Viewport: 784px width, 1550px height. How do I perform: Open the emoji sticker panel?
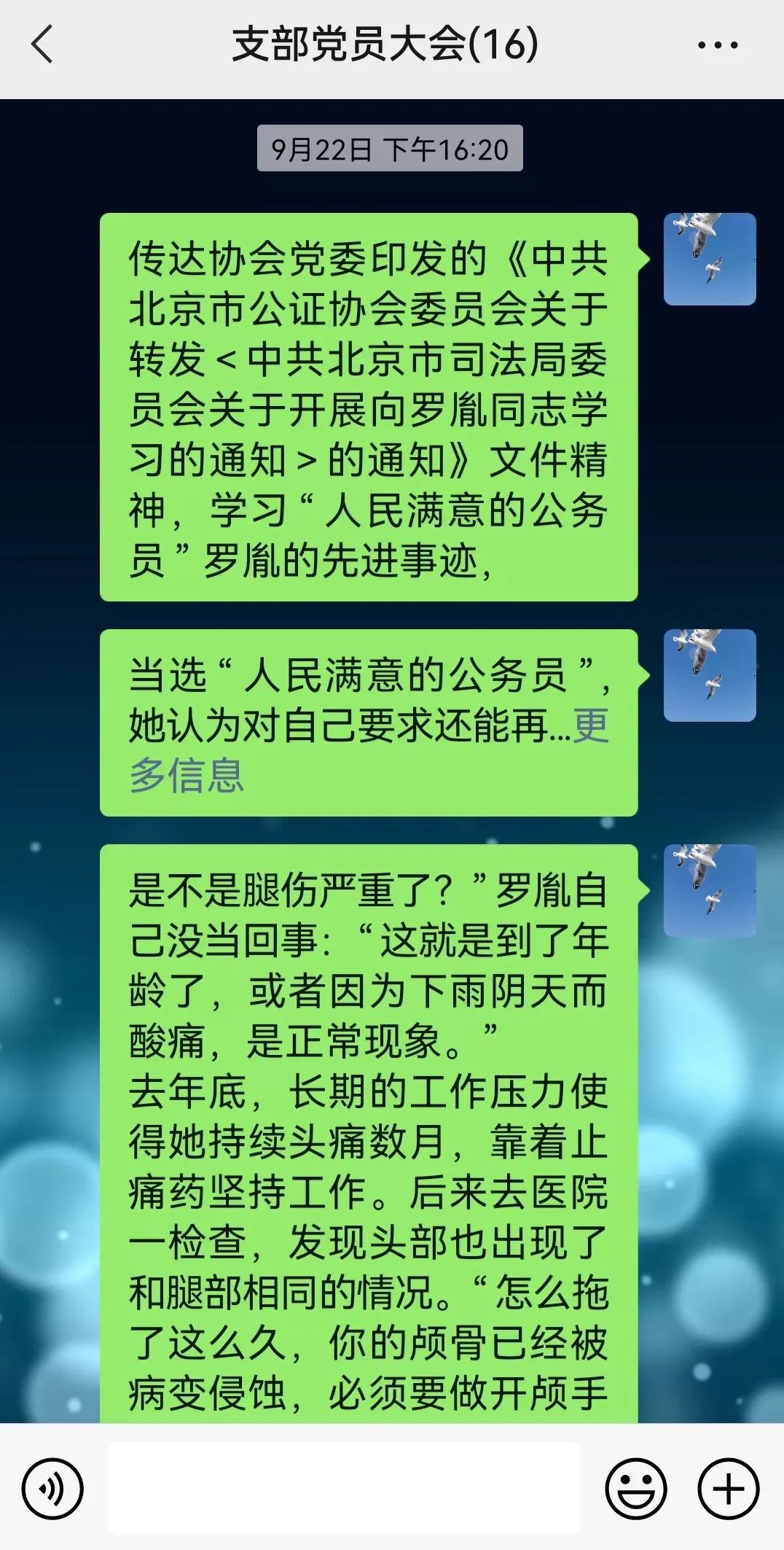pyautogui.click(x=636, y=1488)
